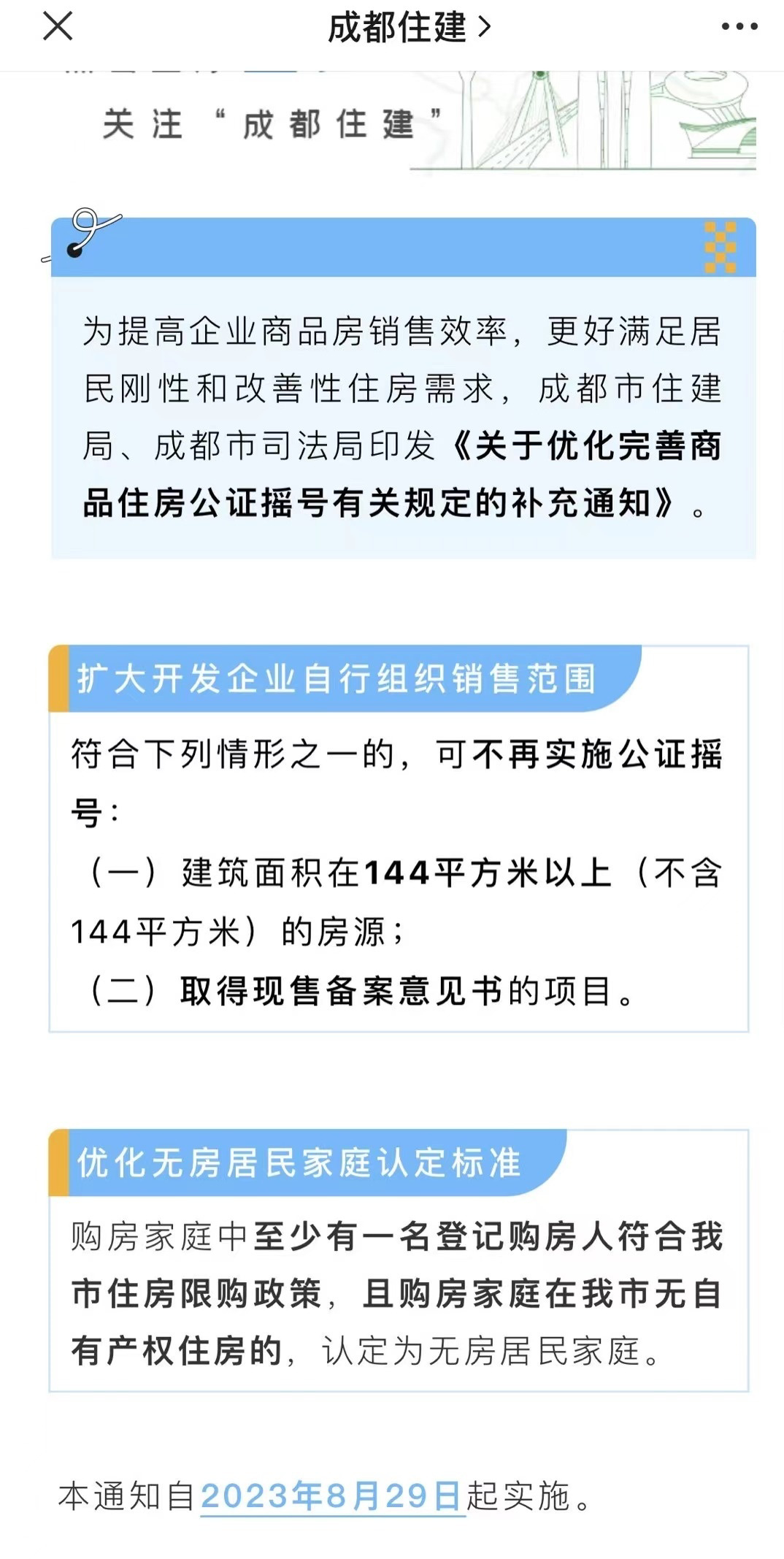The height and width of the screenshot is (1559, 784).
Task: Open the 成都住建 account profile
Action: point(409,28)
